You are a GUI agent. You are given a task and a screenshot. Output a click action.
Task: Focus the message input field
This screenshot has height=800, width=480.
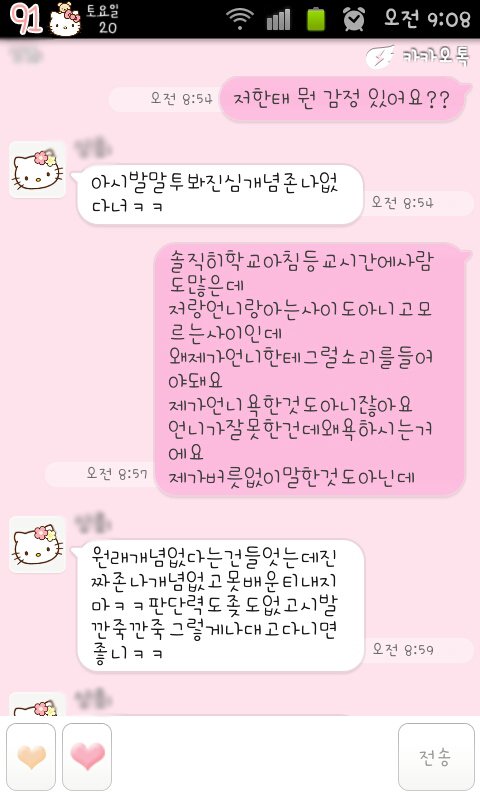[255, 757]
